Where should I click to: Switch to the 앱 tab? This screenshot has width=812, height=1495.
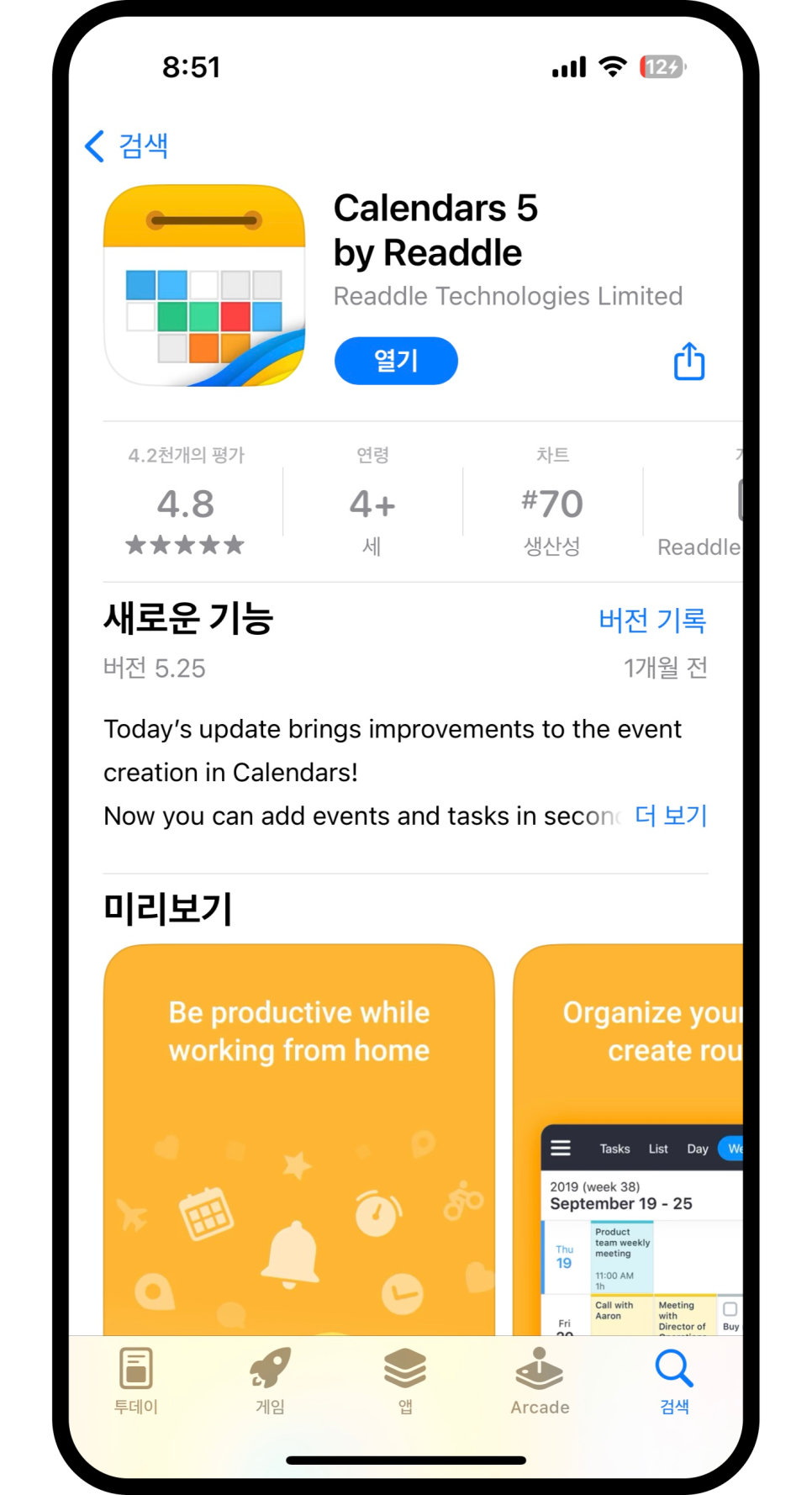[x=405, y=1379]
